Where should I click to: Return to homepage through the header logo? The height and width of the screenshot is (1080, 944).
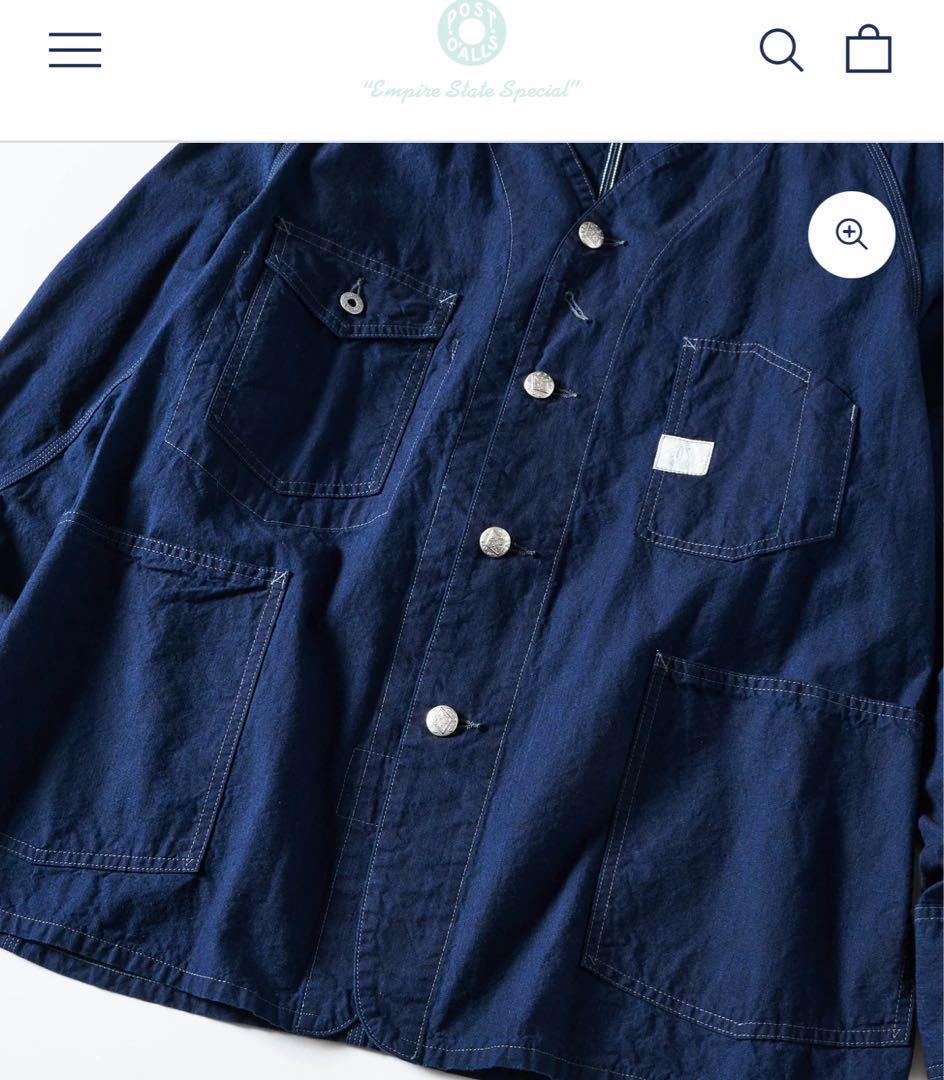pos(472,35)
